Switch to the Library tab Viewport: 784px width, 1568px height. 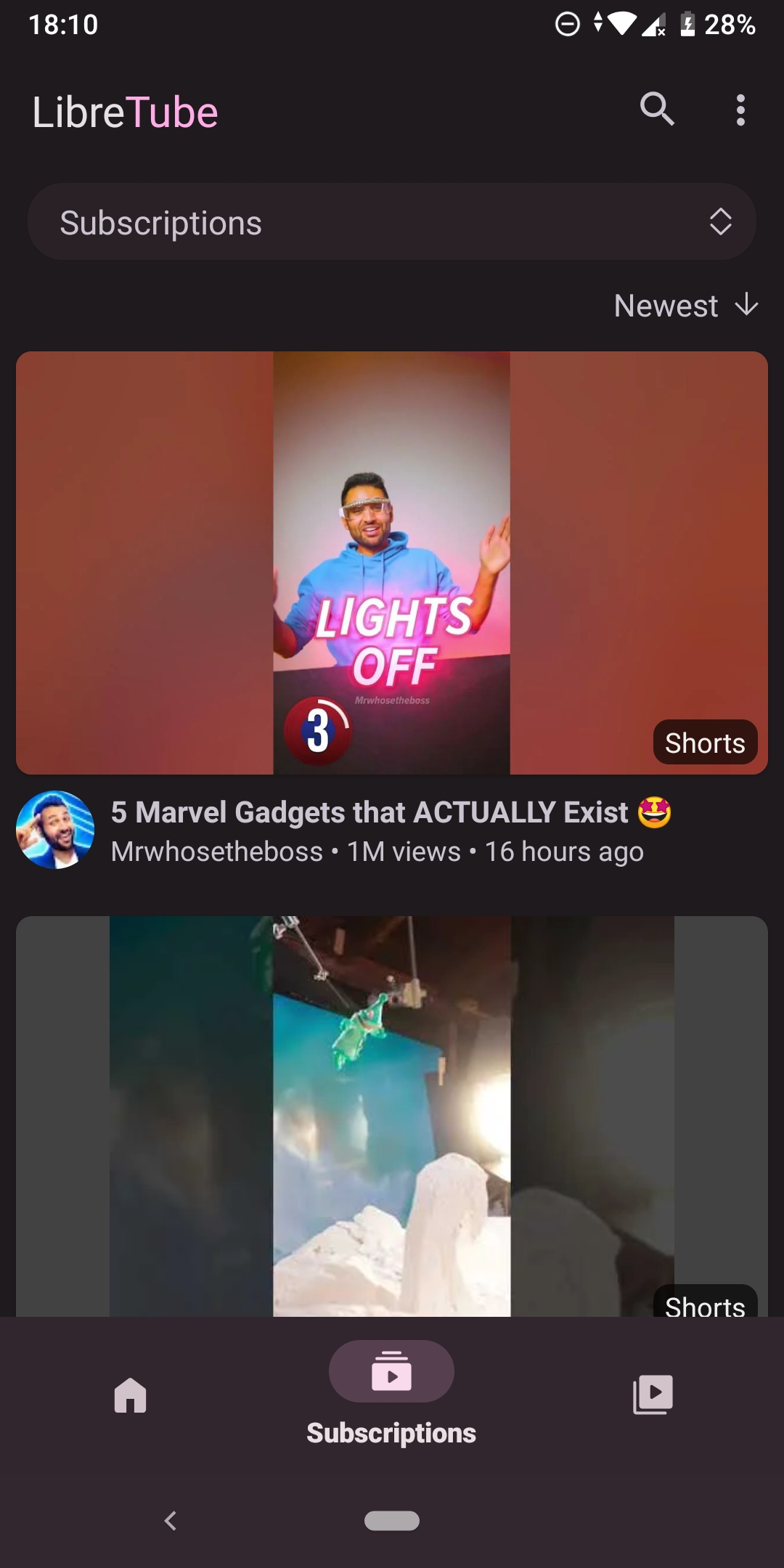[x=653, y=1395]
